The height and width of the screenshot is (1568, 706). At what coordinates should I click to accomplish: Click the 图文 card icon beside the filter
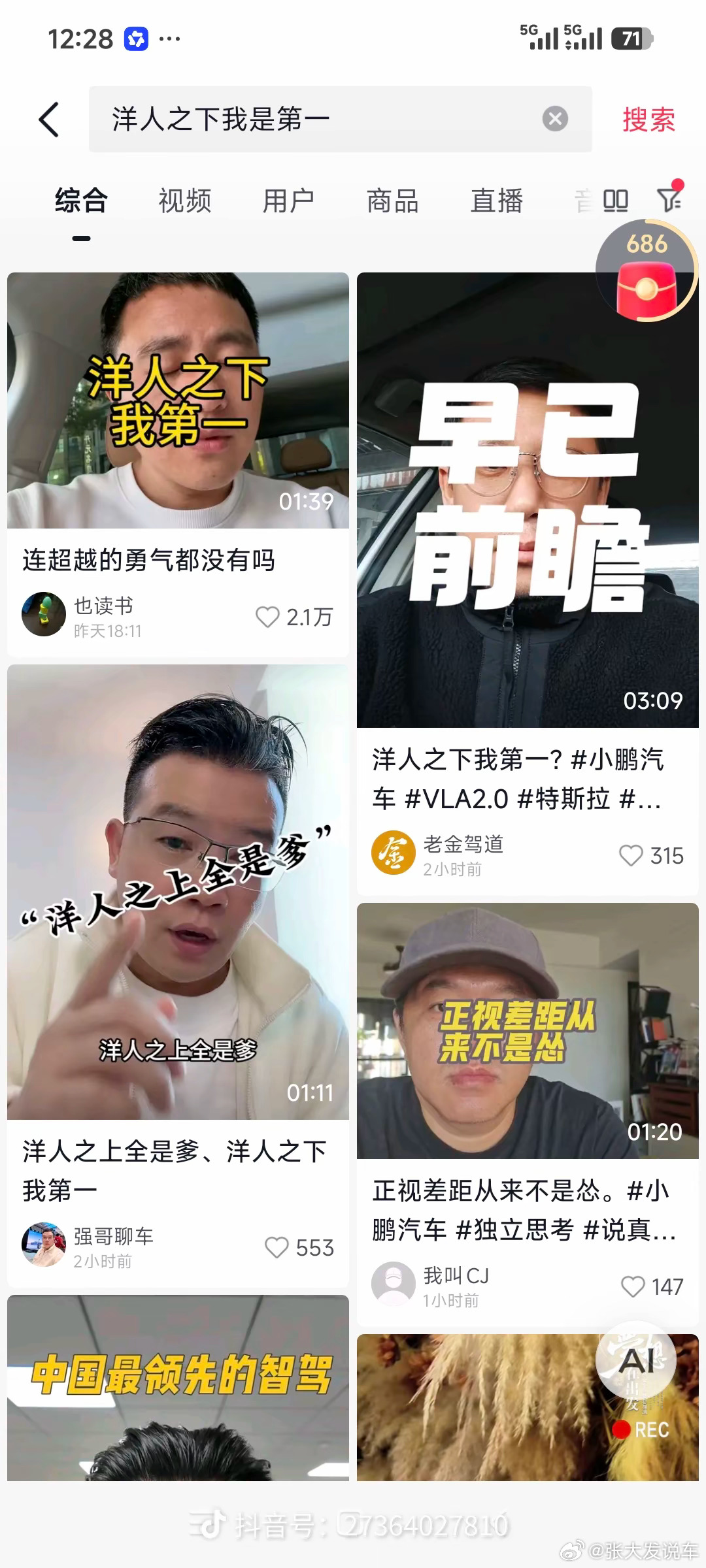614,201
